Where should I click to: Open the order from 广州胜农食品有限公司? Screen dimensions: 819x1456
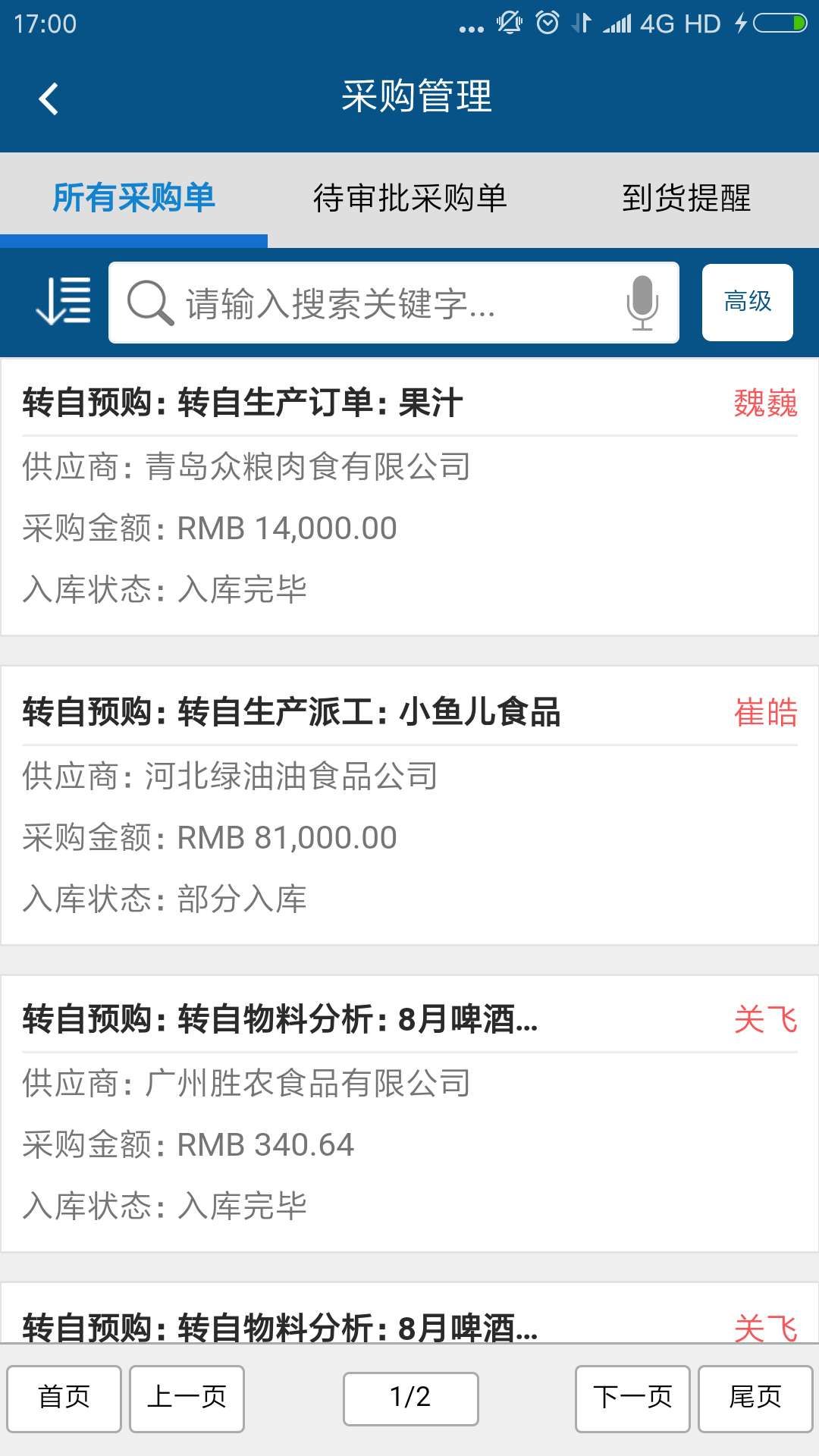click(x=409, y=1113)
